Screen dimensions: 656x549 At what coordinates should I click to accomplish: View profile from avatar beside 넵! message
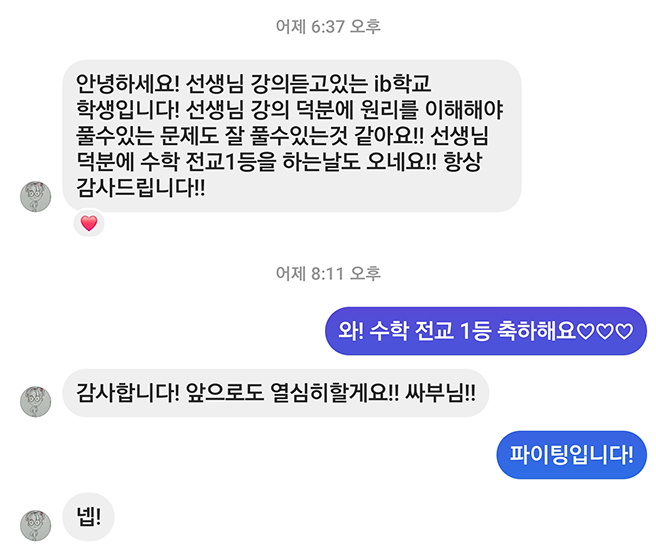[36, 524]
